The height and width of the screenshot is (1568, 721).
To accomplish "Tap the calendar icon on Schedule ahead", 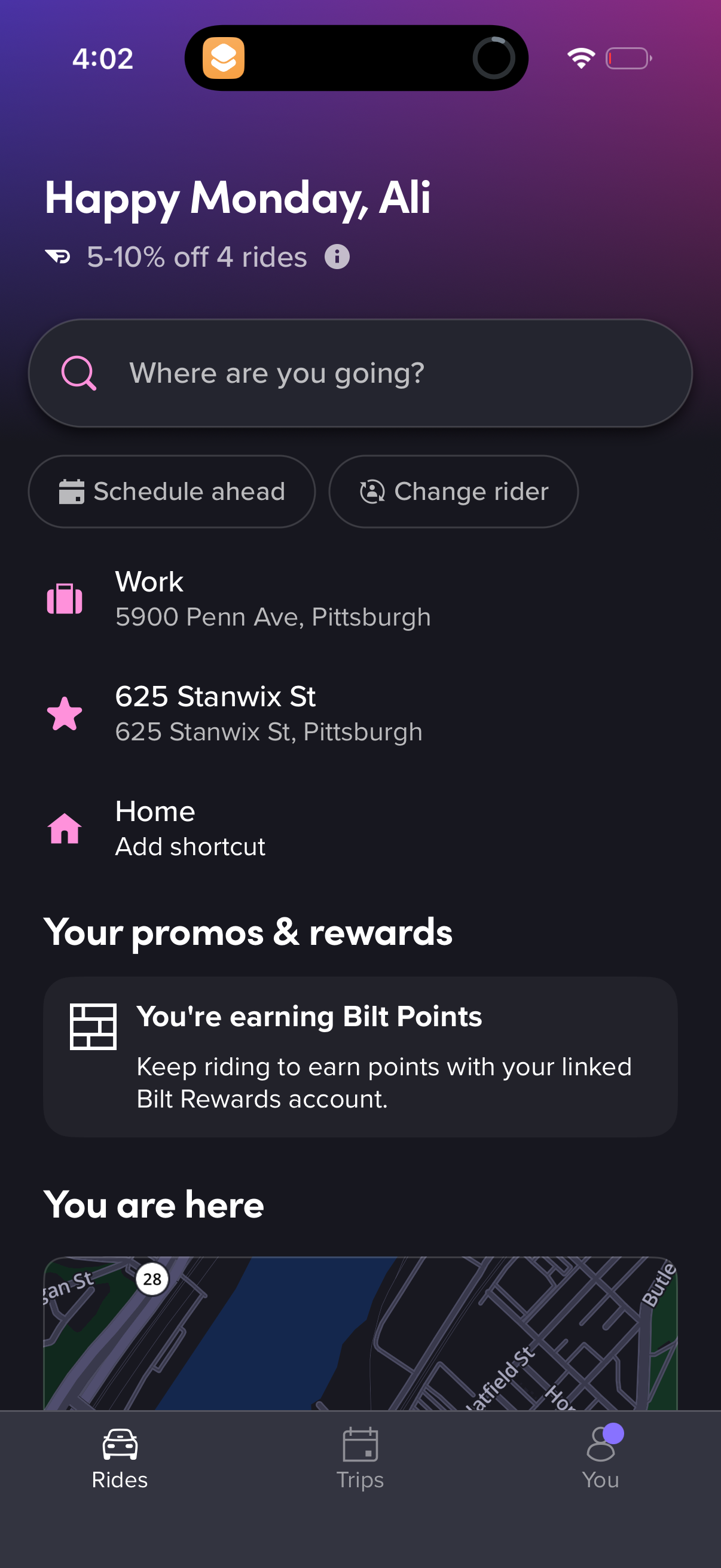I will (72, 491).
